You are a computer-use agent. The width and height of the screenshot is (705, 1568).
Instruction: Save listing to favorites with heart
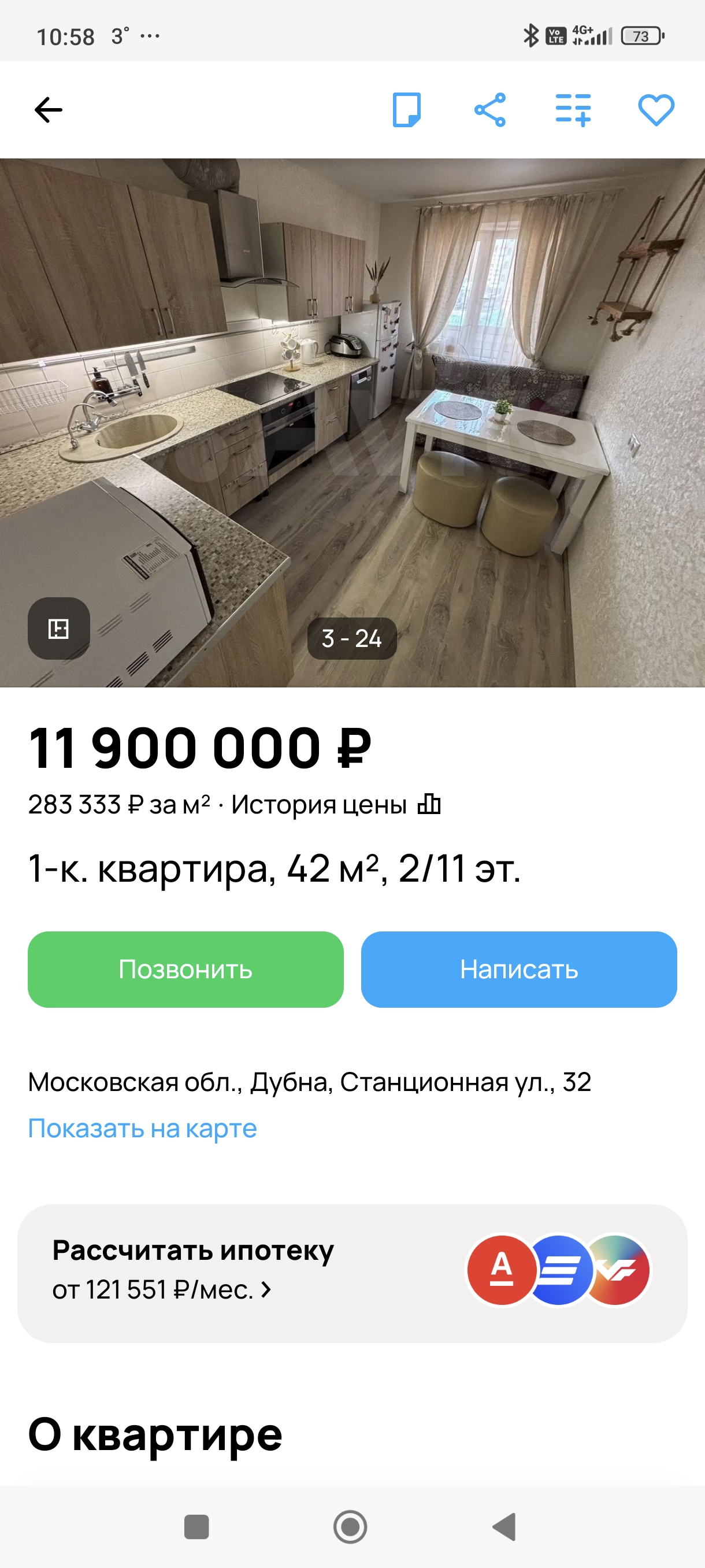656,110
